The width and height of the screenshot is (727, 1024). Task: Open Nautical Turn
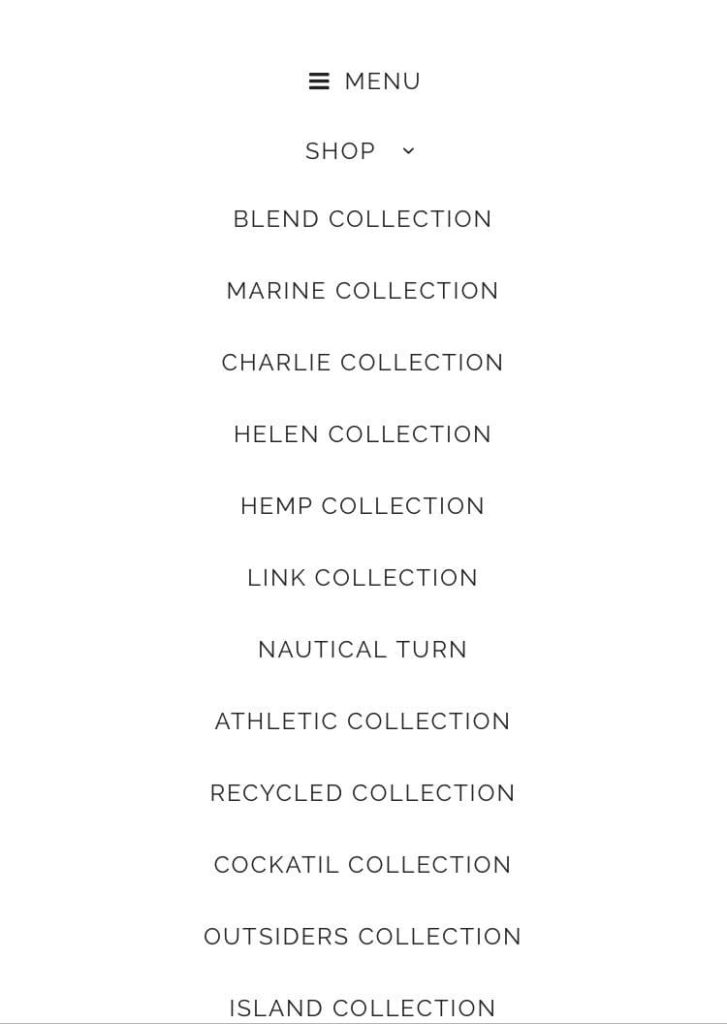click(x=362, y=650)
